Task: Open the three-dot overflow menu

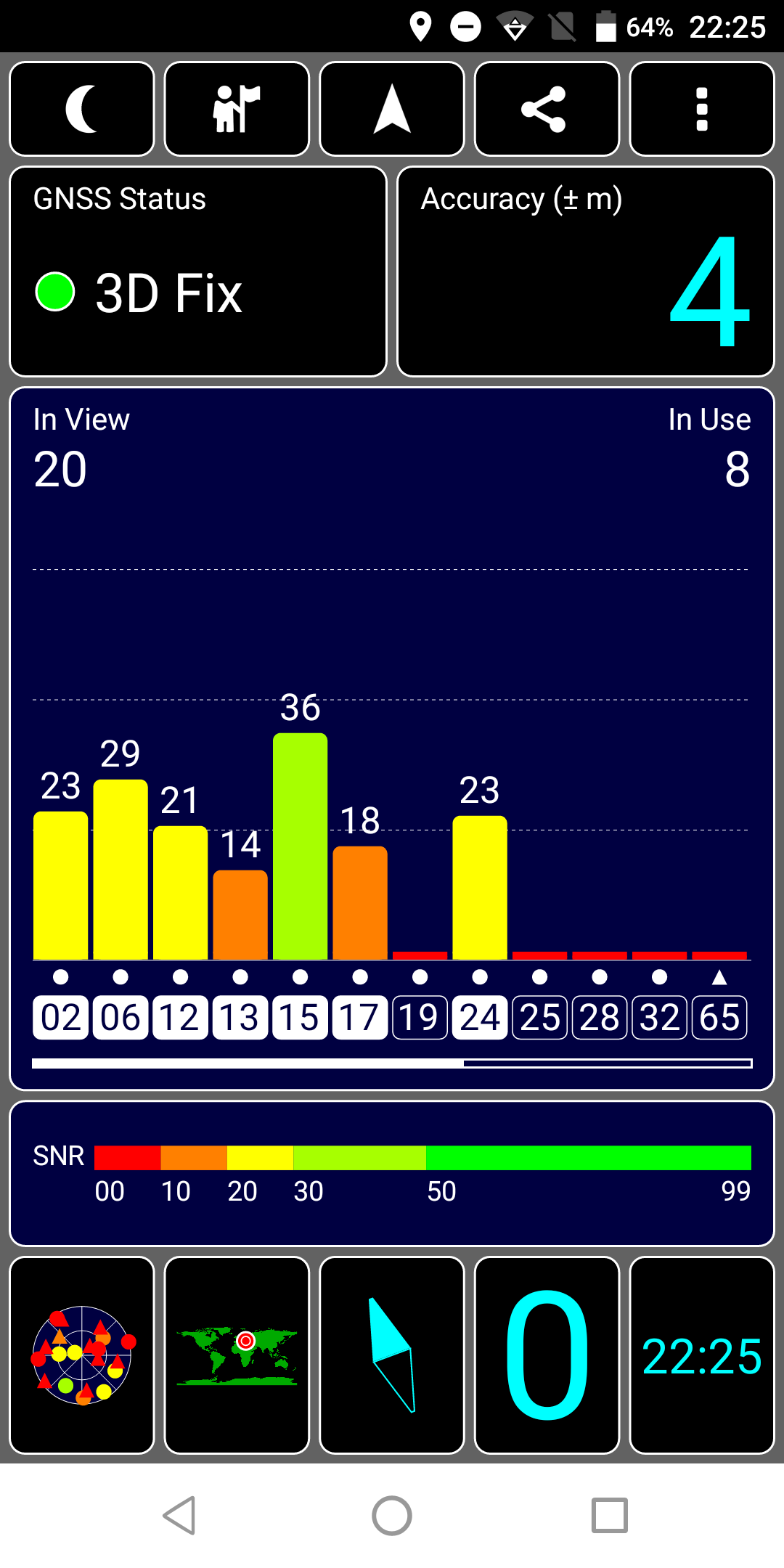Action: pos(701,109)
